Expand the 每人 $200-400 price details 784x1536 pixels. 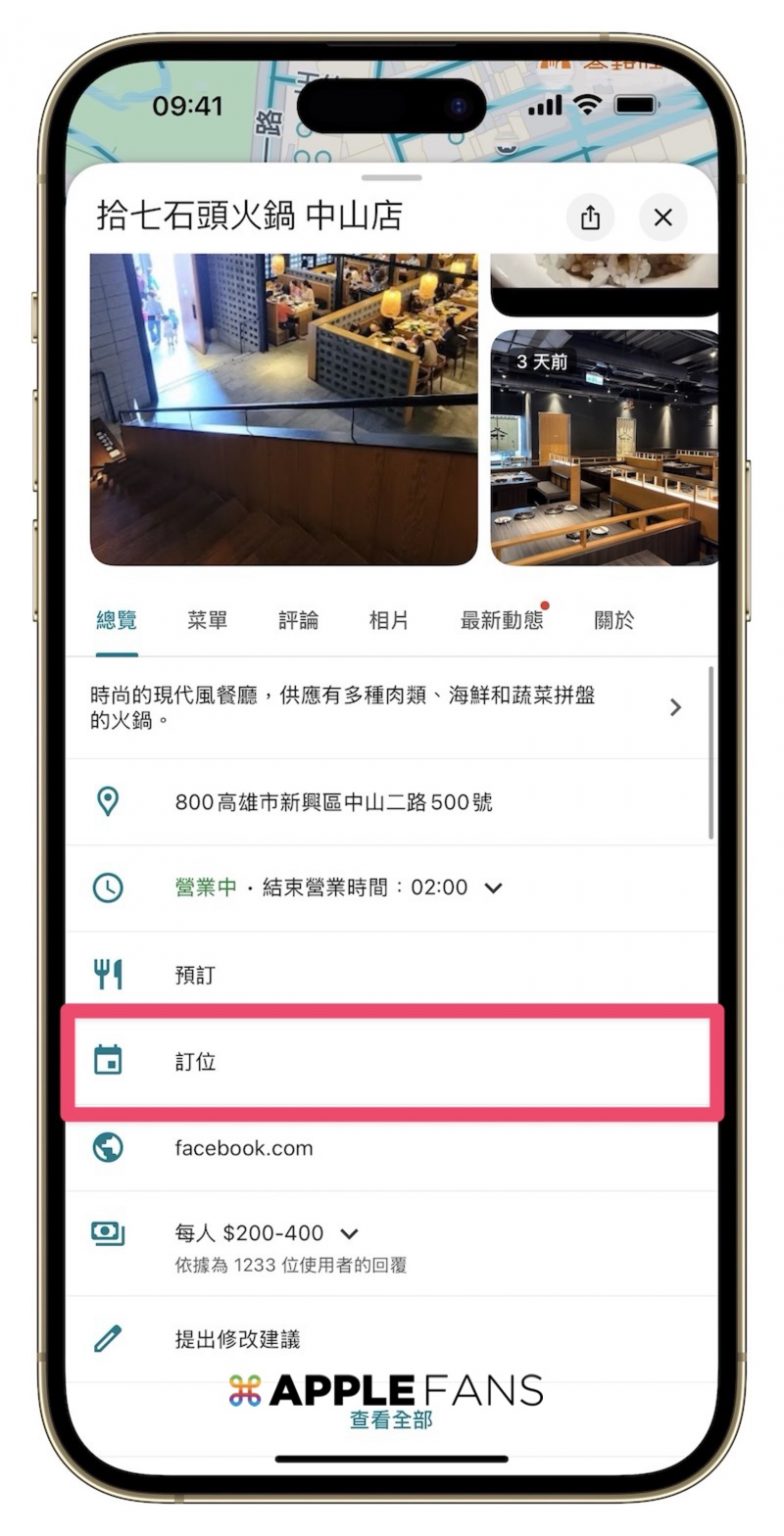(350, 1234)
